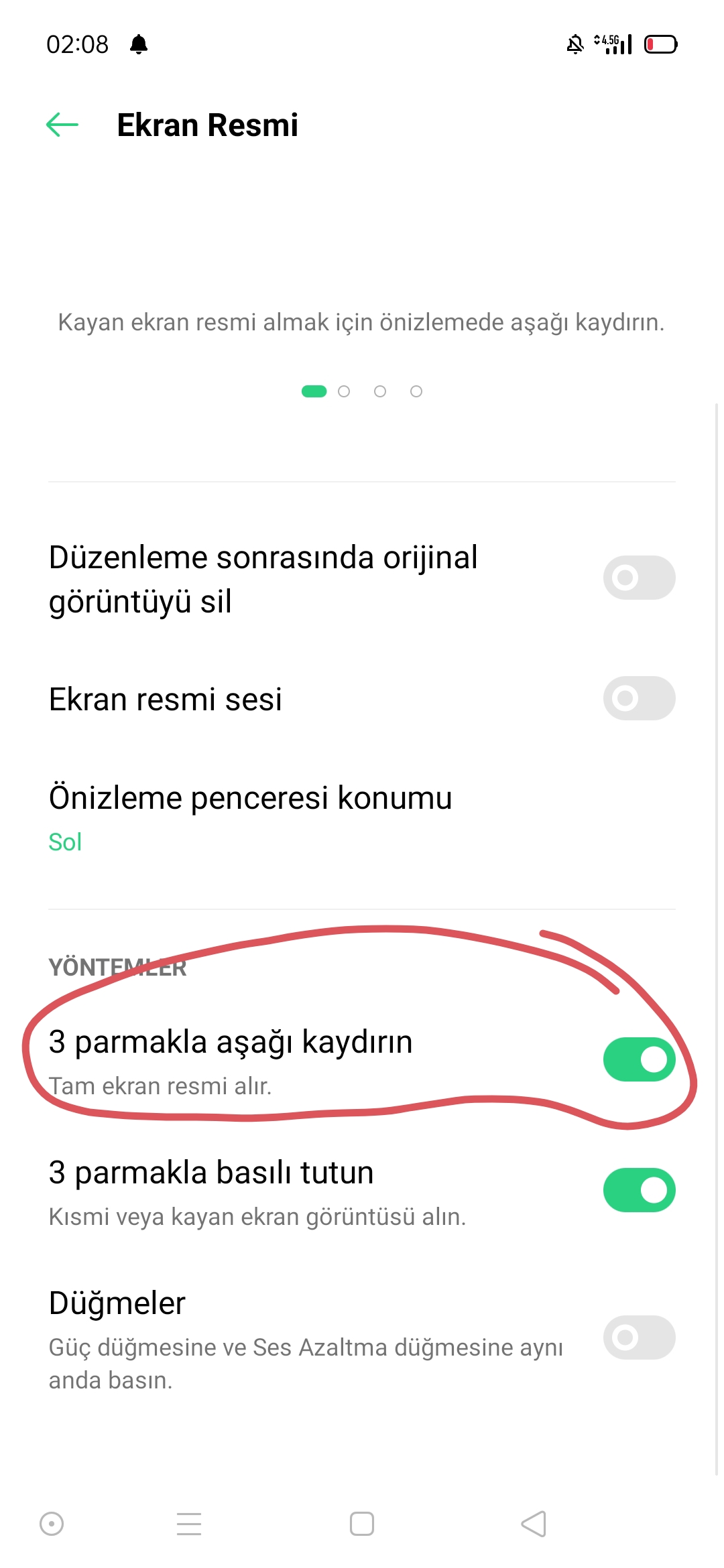Enable Düzenleme sonrasında orijinal görüntüyü sil
The width and height of the screenshot is (724, 1568).
pos(639,578)
